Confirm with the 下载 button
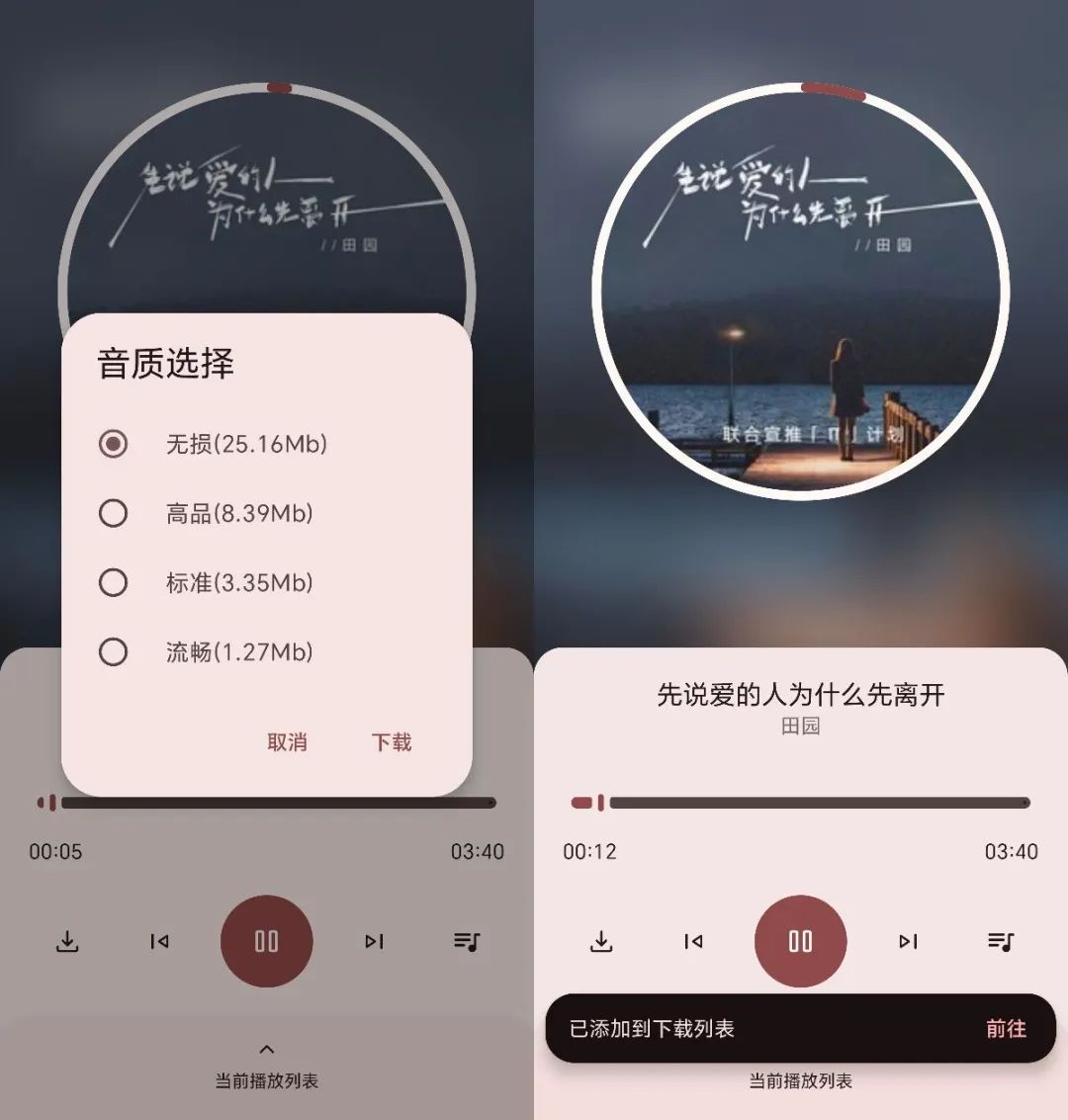The width and height of the screenshot is (1068, 1120). tap(392, 742)
